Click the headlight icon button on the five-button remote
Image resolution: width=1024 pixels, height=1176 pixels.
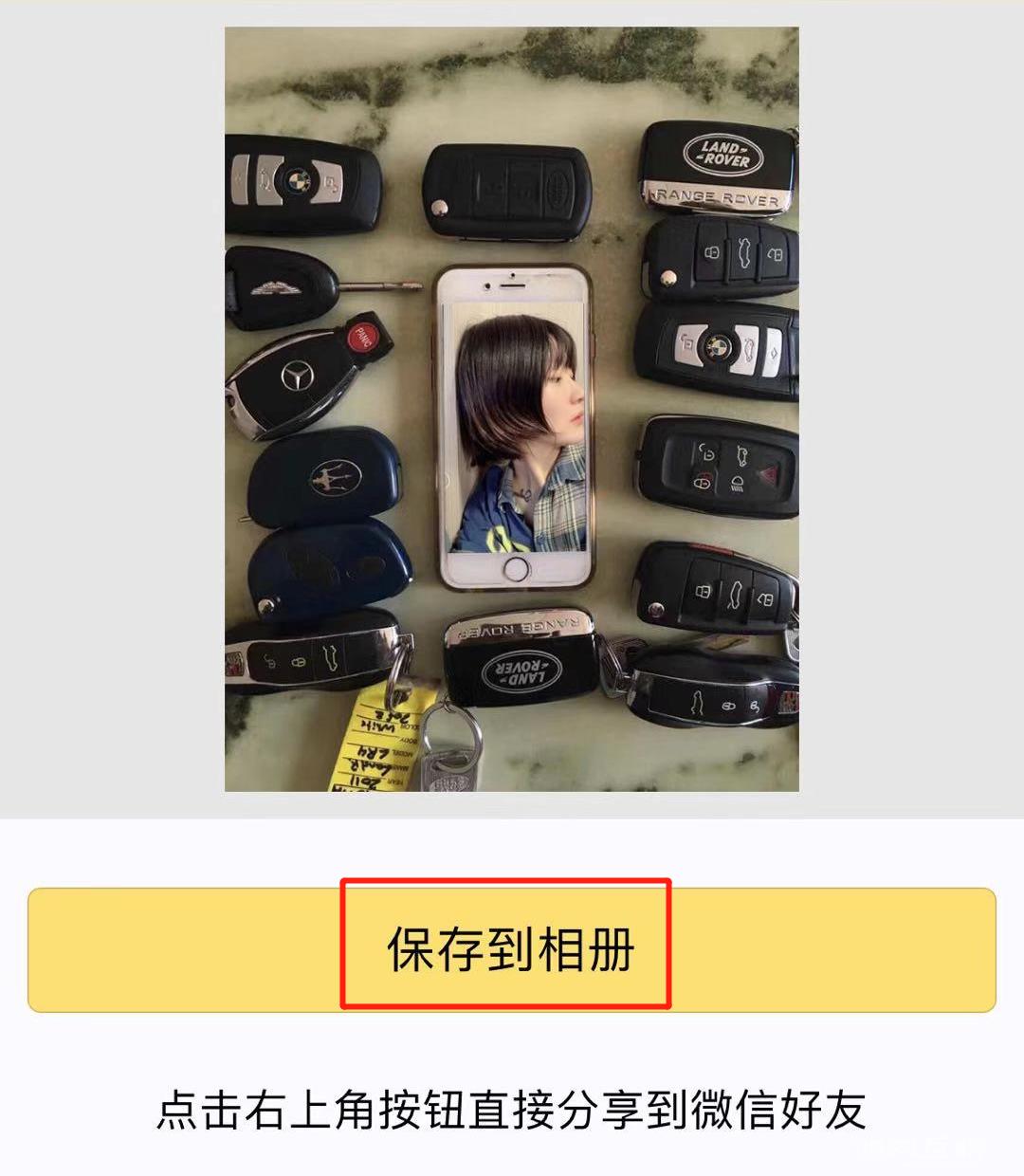[737, 484]
